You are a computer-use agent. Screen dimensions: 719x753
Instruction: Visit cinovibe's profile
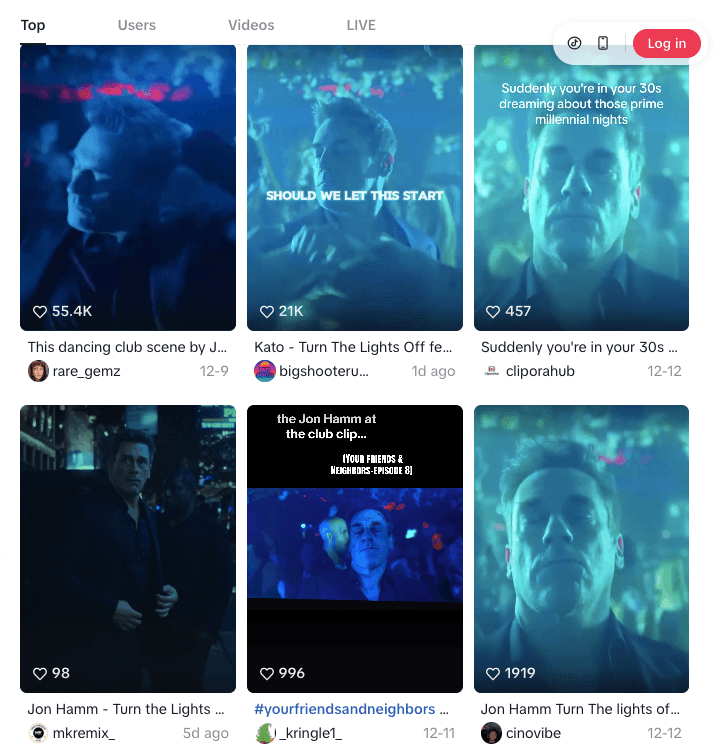(535, 733)
